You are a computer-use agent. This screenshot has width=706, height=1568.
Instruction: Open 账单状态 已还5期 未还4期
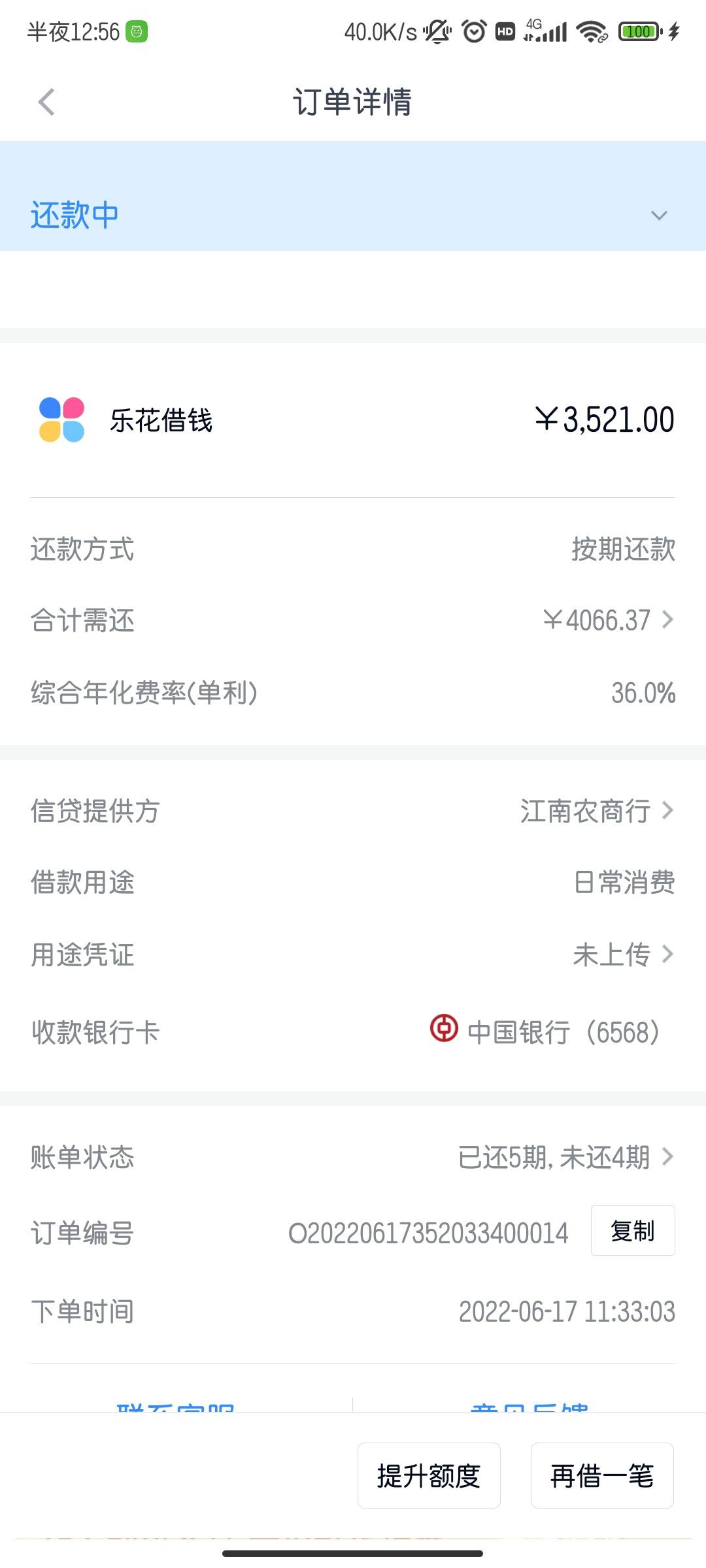[353, 1157]
